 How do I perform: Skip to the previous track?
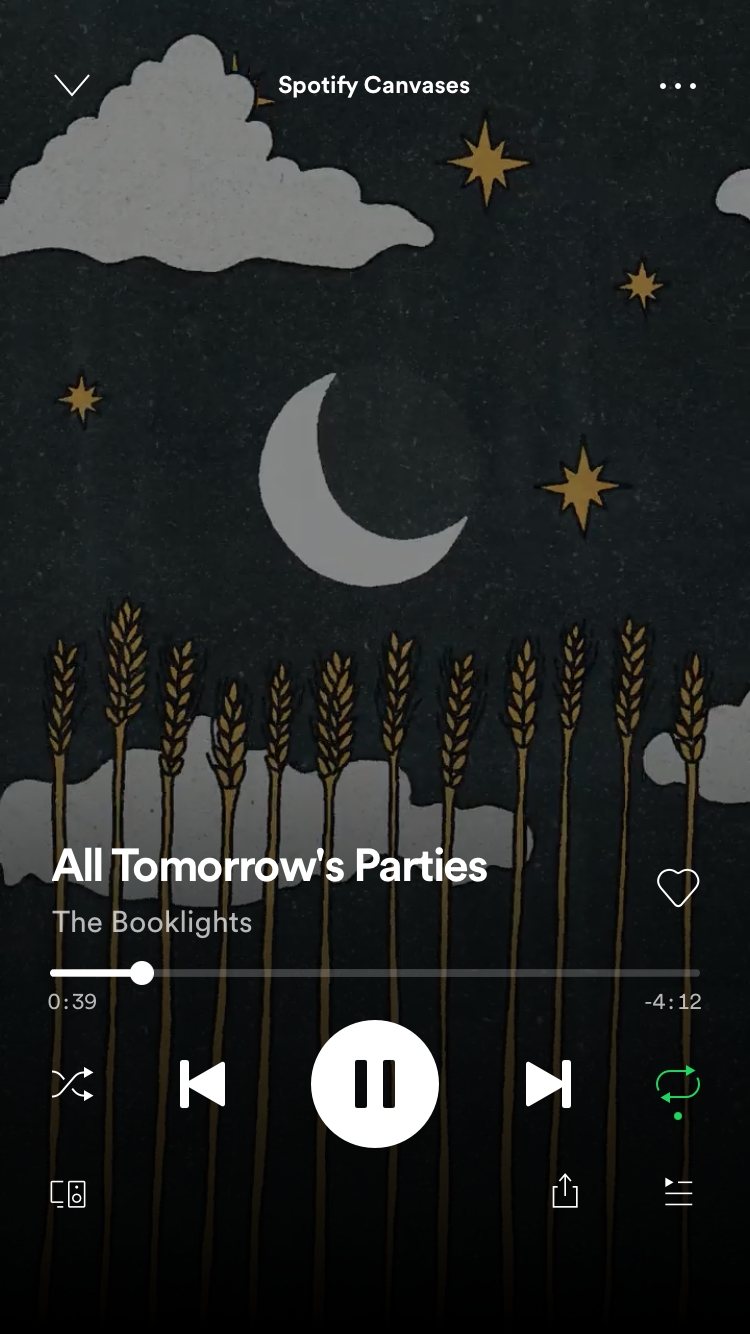202,1084
